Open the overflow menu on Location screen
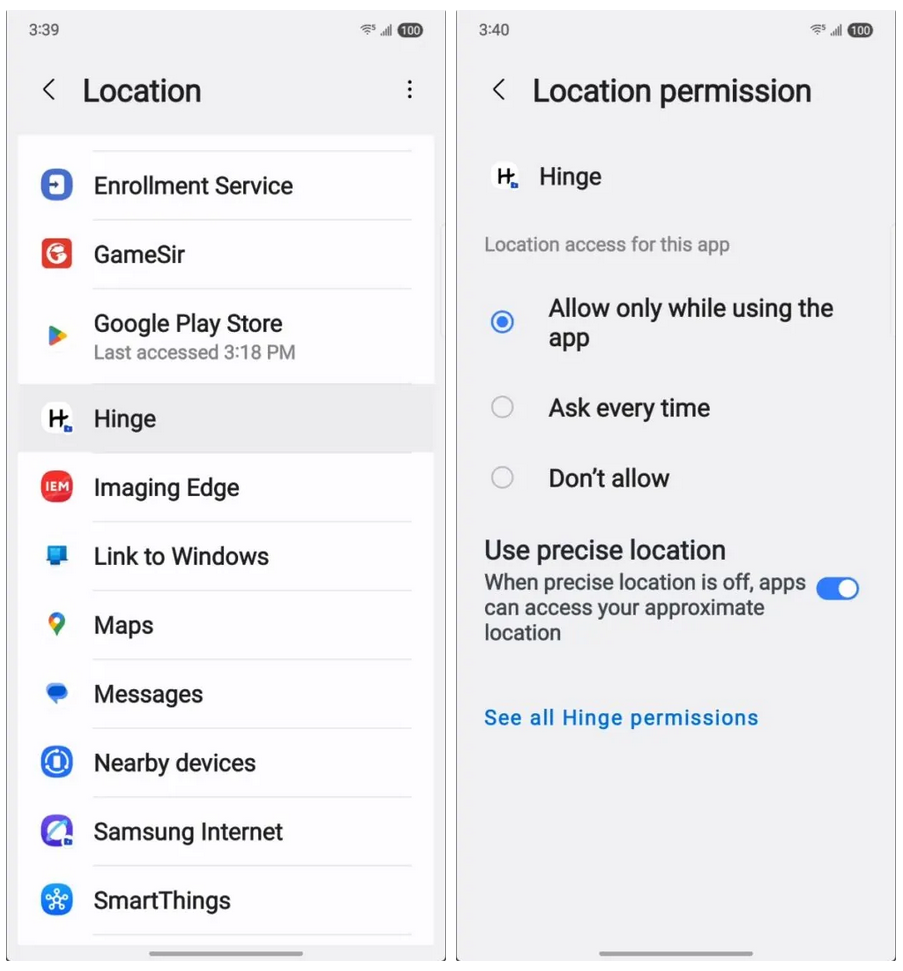903x971 pixels. click(x=409, y=90)
